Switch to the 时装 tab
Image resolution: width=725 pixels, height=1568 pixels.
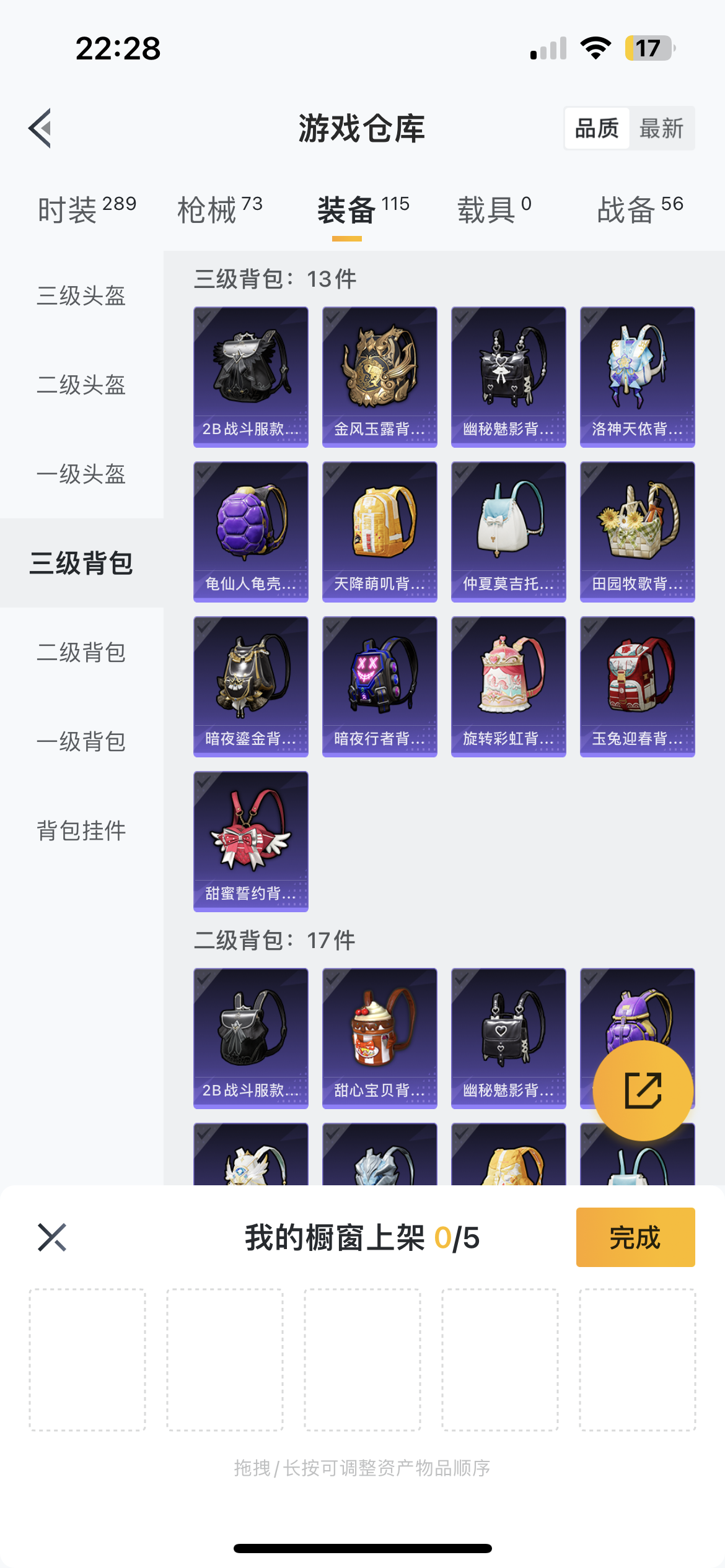[x=86, y=209]
